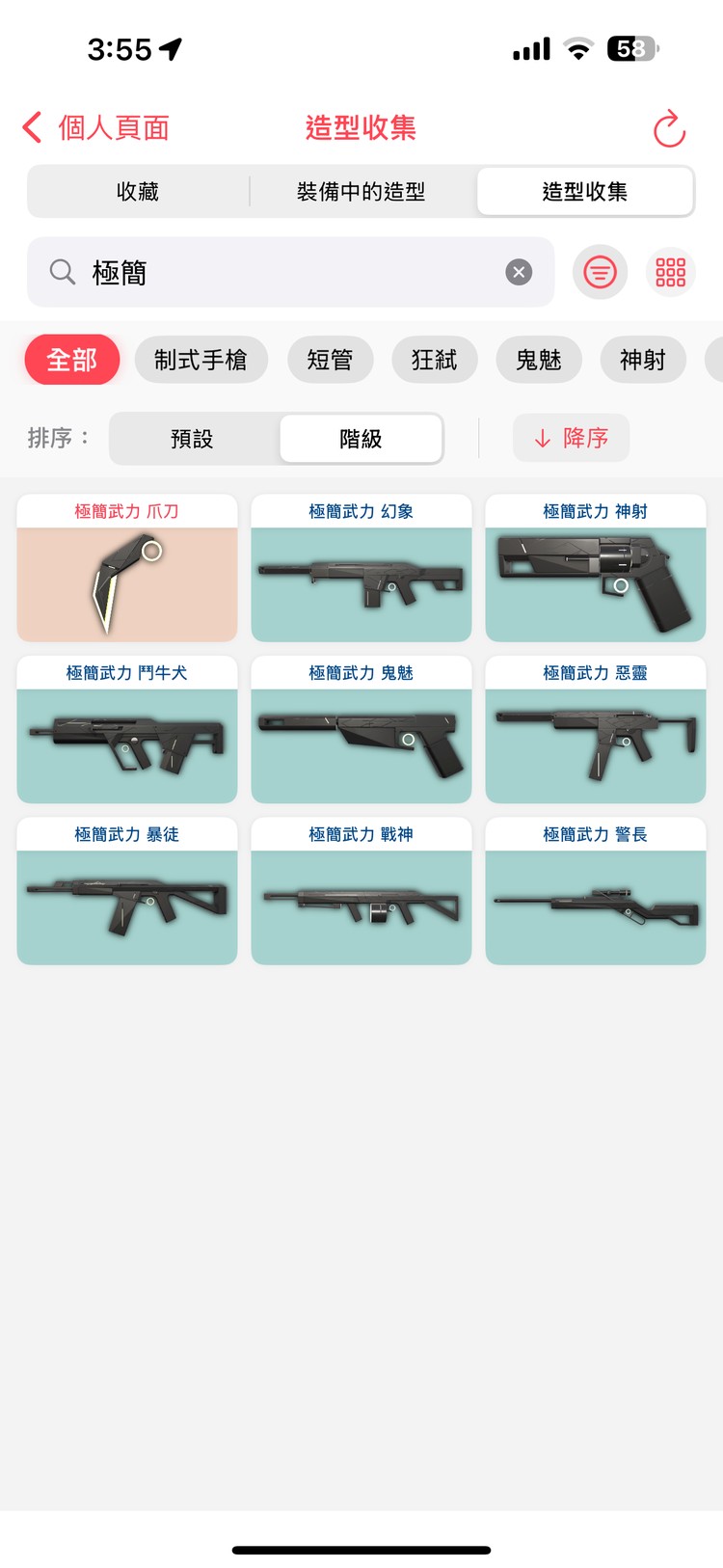Enable the 鬼魅 weapon filter
Viewport: 723px width, 1568px height.
click(x=539, y=359)
